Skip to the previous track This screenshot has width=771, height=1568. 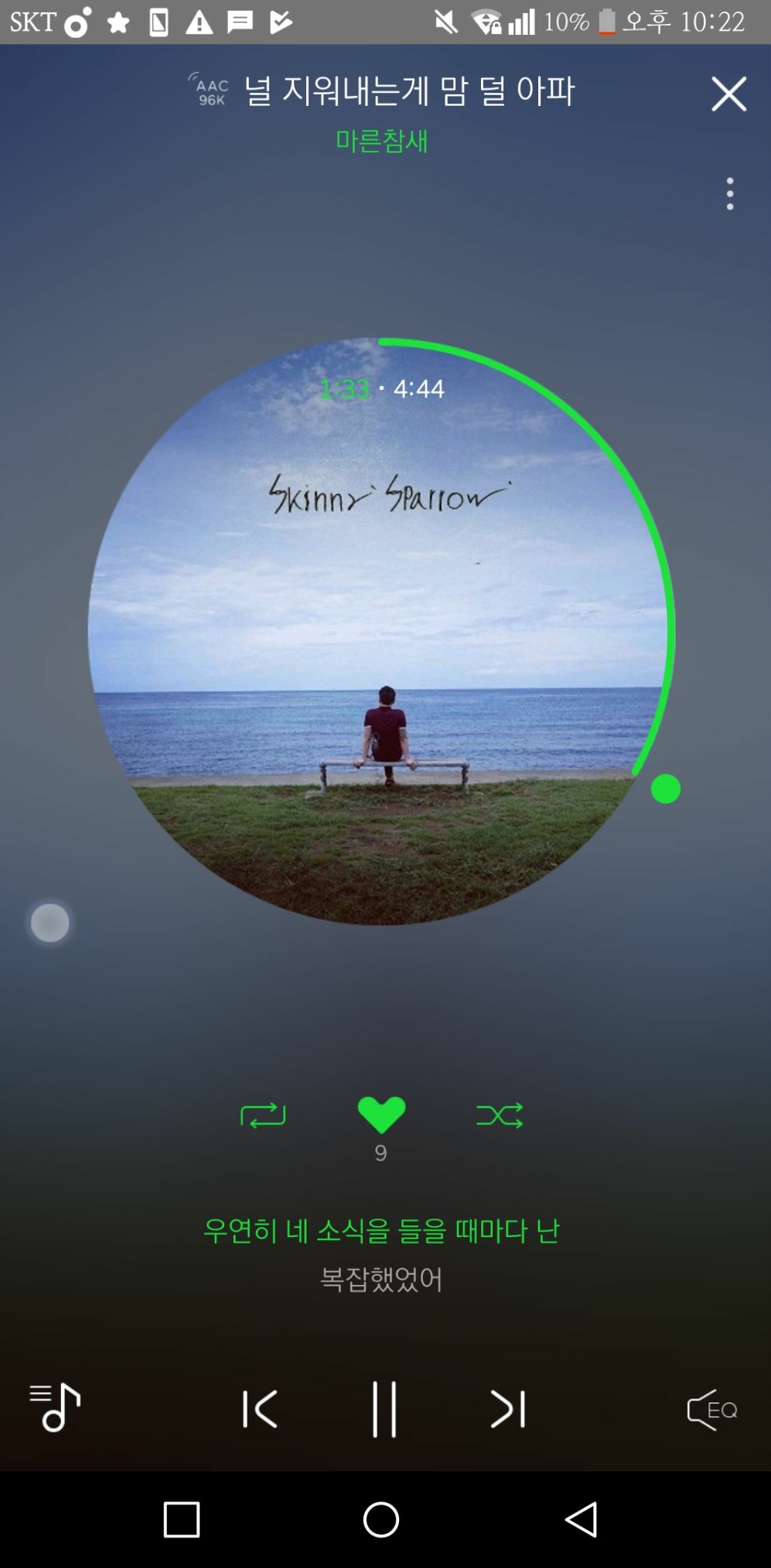[x=260, y=1409]
